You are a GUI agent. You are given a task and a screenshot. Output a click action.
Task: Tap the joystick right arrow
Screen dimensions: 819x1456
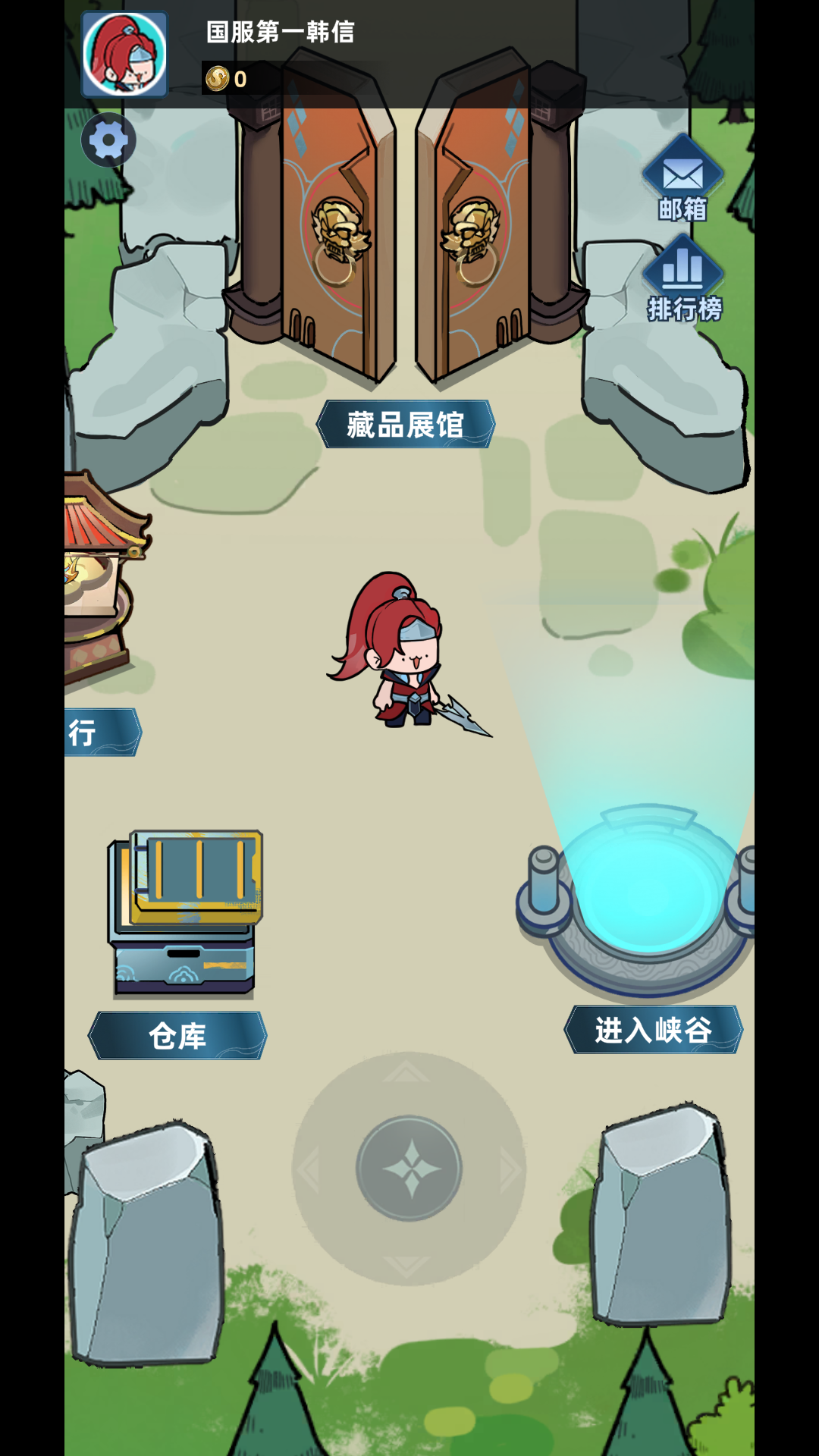509,1170
